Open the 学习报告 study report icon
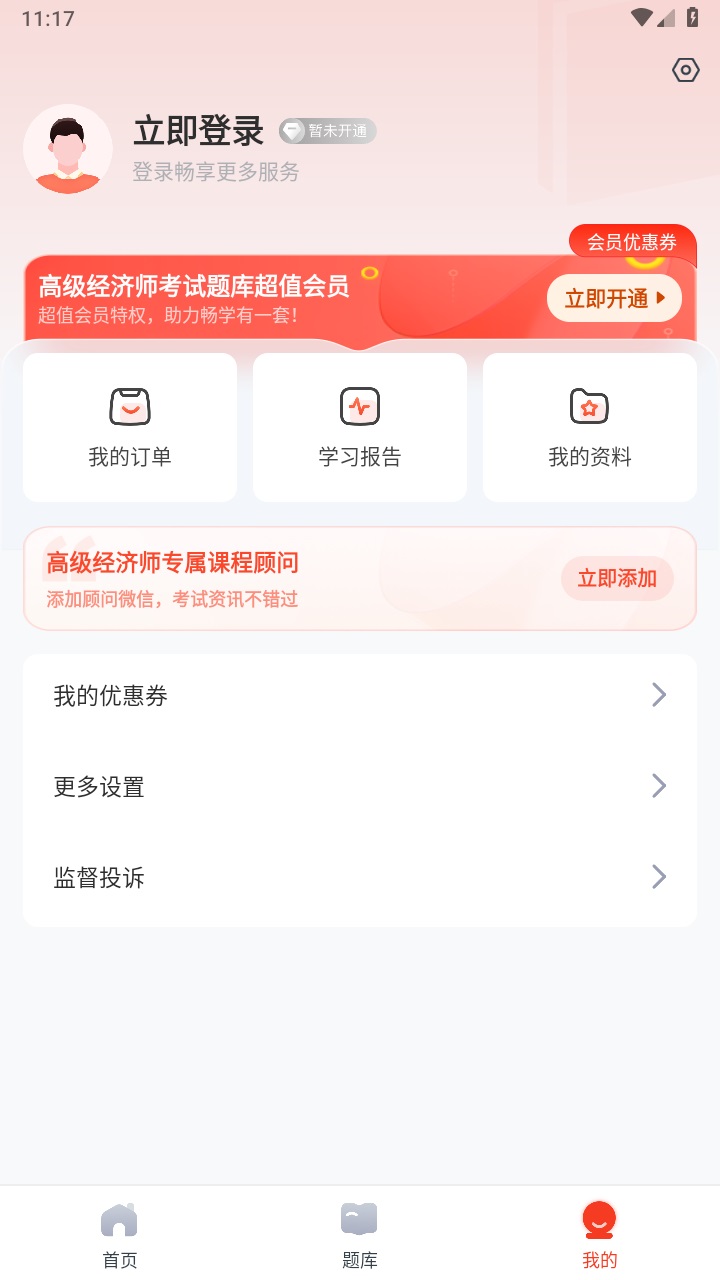Viewport: 720px width, 1280px height. point(359,406)
